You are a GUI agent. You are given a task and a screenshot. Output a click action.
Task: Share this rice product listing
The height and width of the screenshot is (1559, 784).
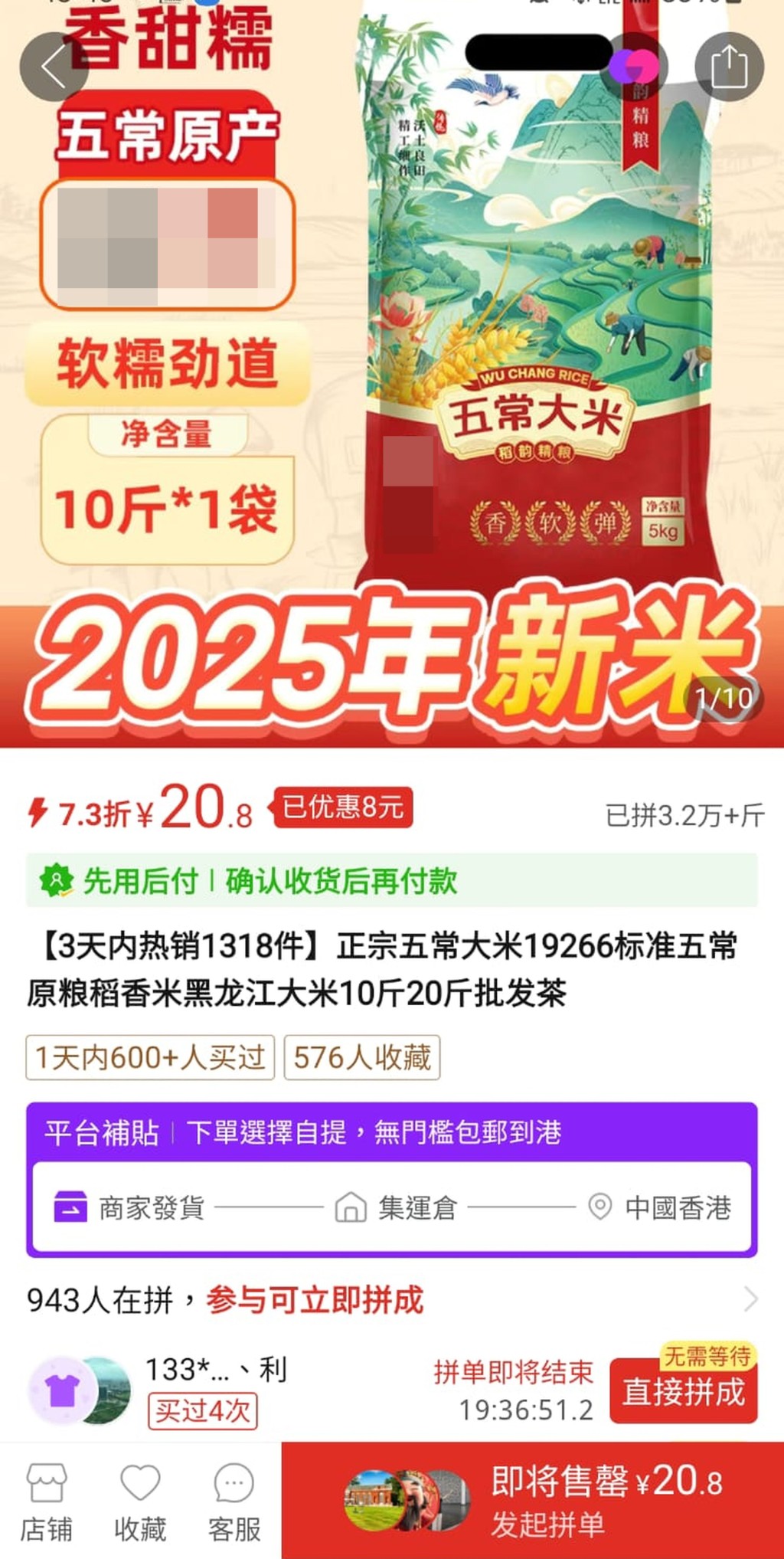pyautogui.click(x=728, y=67)
